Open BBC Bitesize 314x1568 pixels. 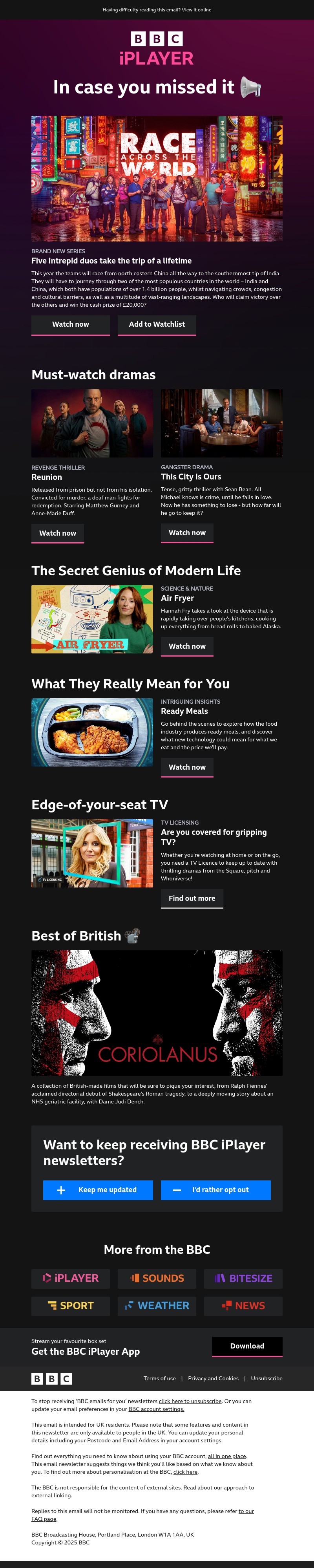click(243, 1278)
